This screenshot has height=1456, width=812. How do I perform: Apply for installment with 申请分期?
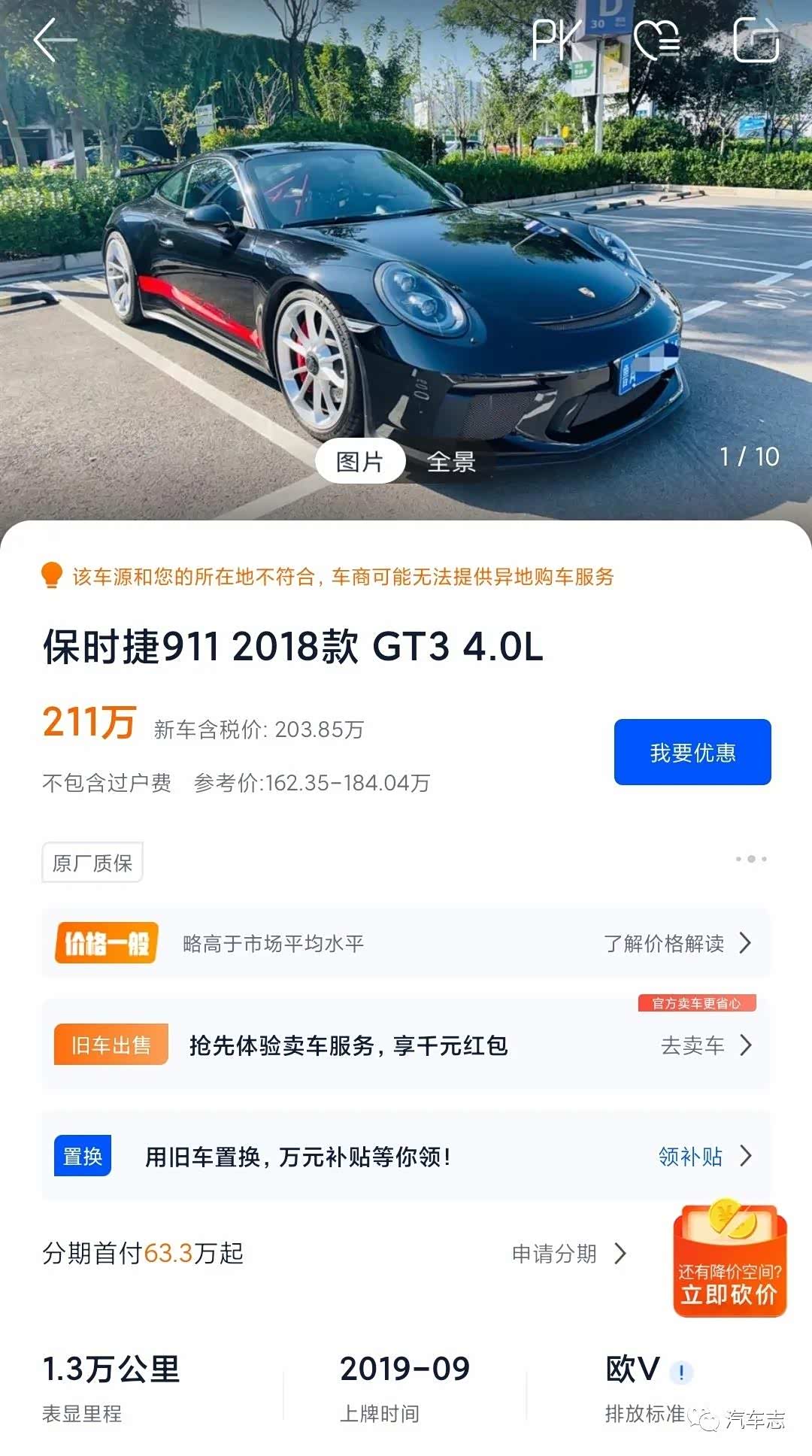click(568, 1254)
